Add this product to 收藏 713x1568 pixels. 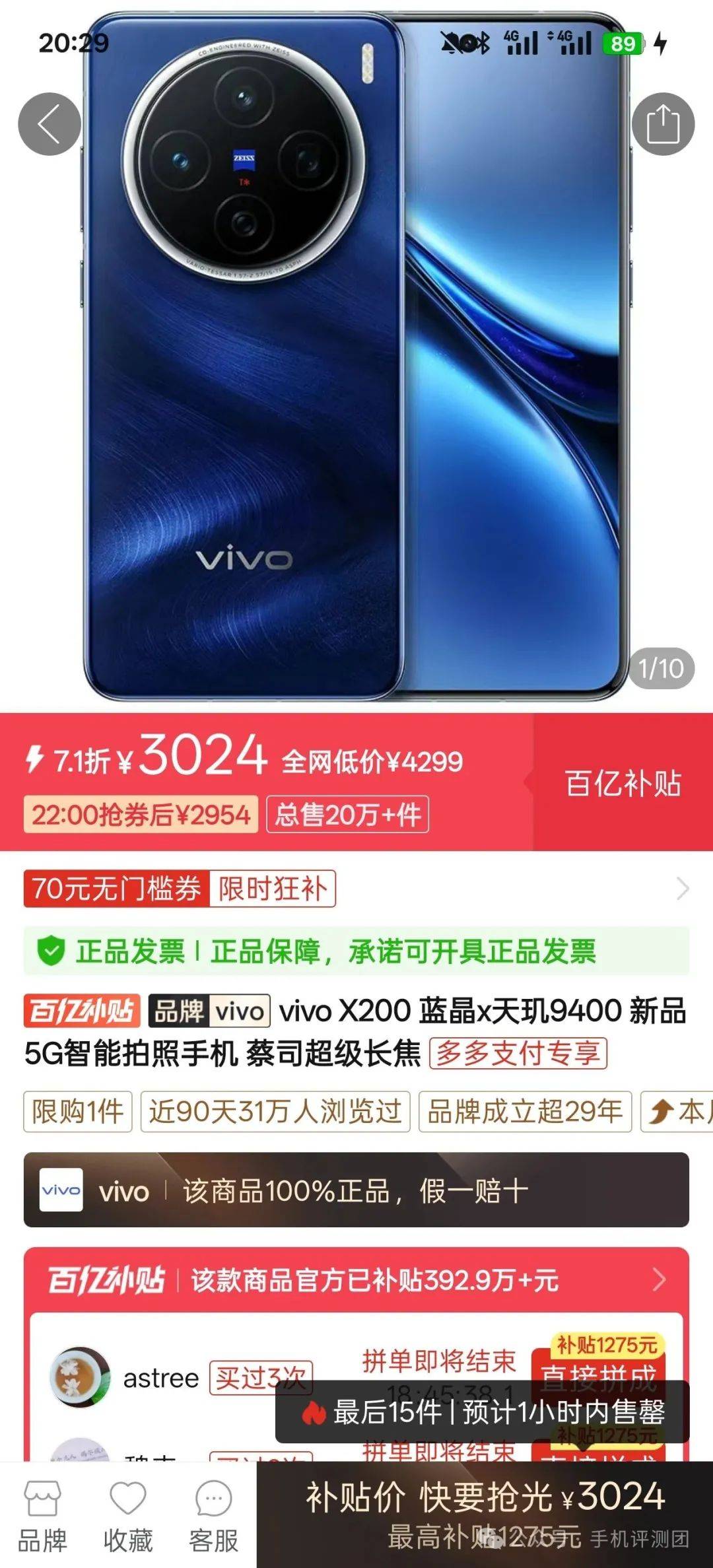[x=128, y=1516]
